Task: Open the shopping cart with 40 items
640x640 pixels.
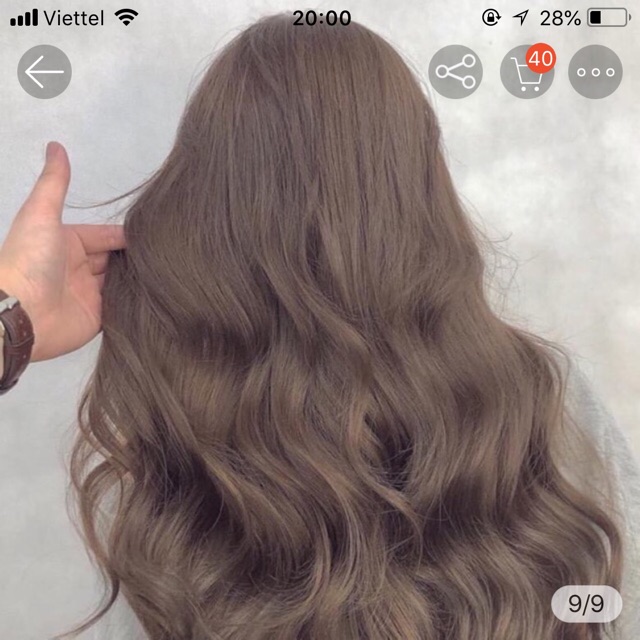Action: tap(526, 72)
